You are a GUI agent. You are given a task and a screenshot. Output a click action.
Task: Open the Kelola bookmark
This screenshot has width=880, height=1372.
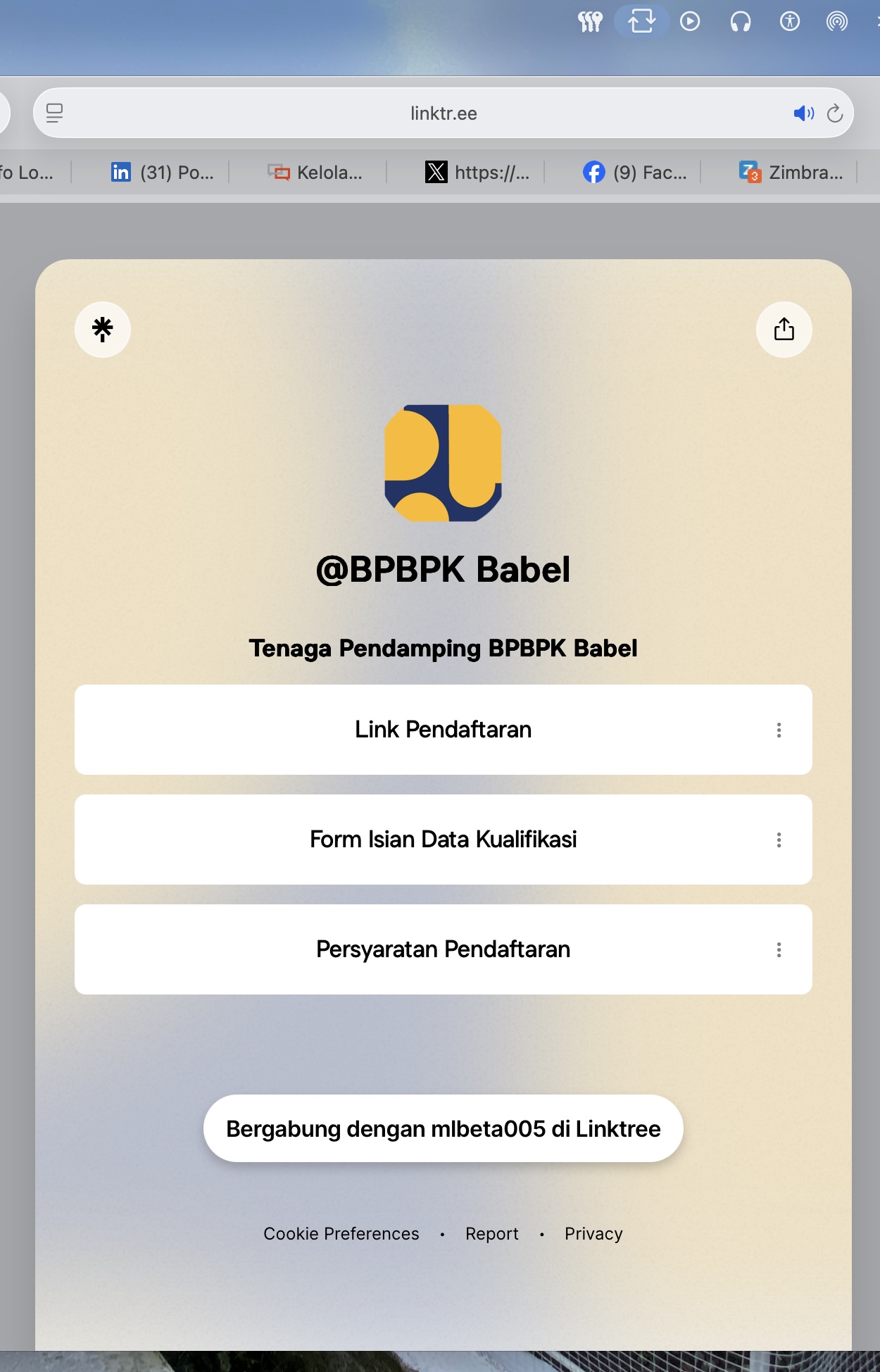coord(315,173)
